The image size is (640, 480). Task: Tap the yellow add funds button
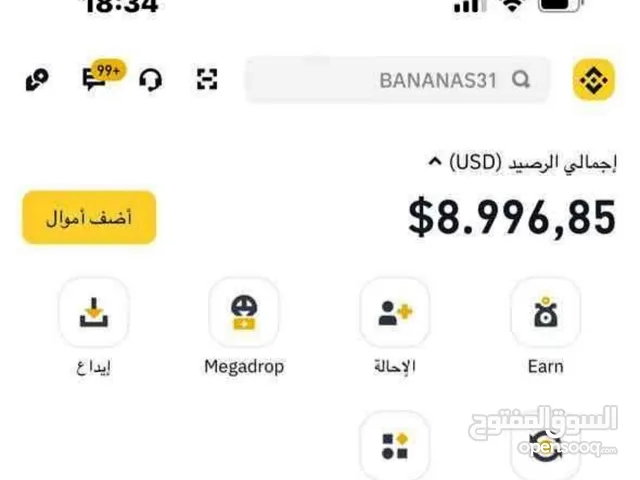tap(89, 217)
